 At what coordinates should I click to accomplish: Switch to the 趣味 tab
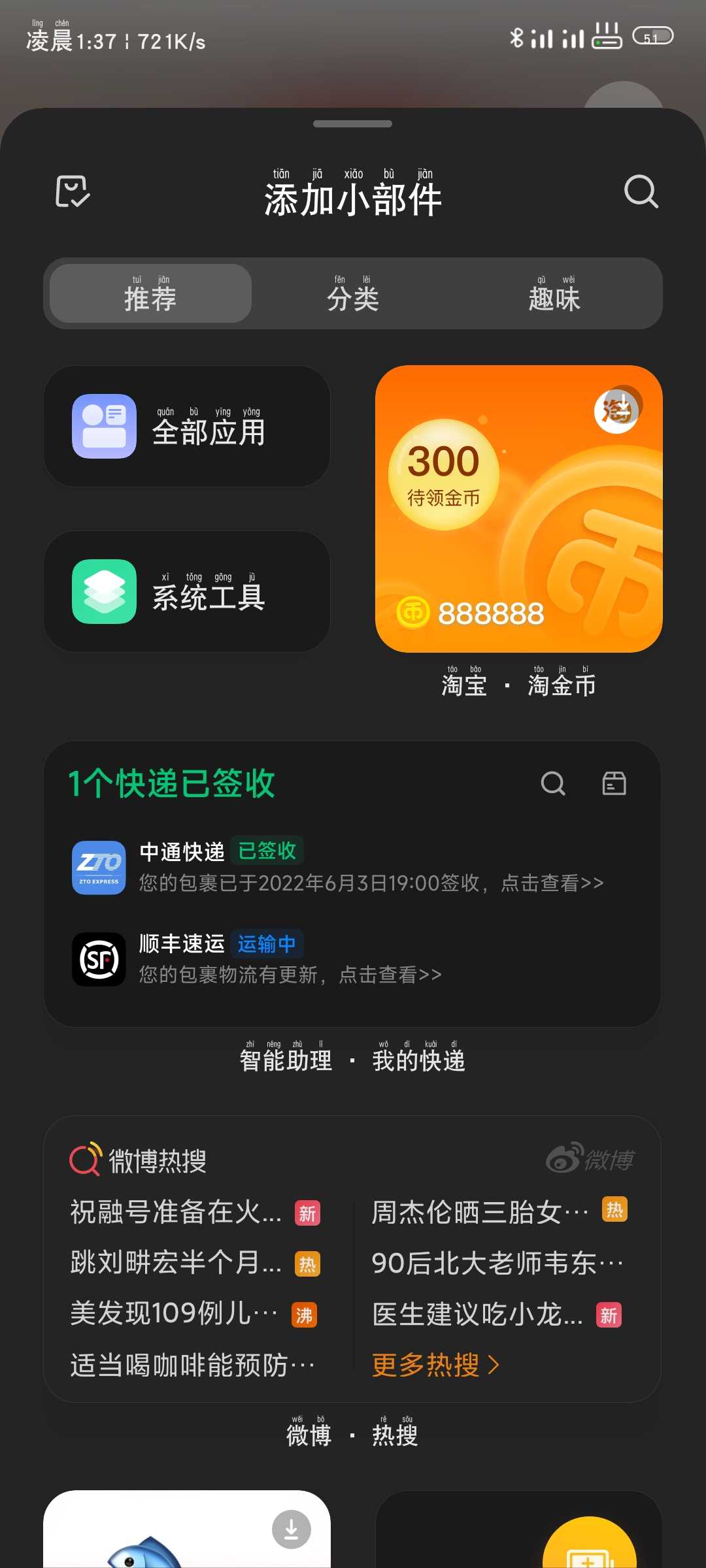point(554,294)
